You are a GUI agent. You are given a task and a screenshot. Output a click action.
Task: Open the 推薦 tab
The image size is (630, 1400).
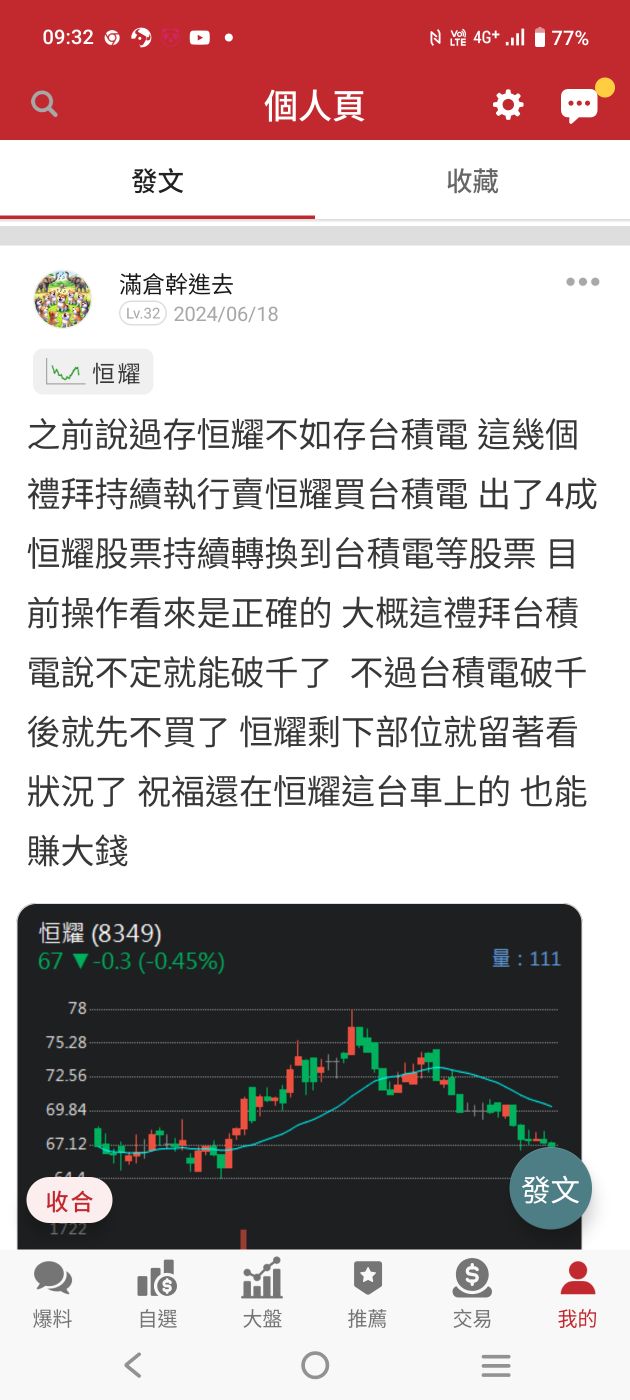(x=367, y=1294)
